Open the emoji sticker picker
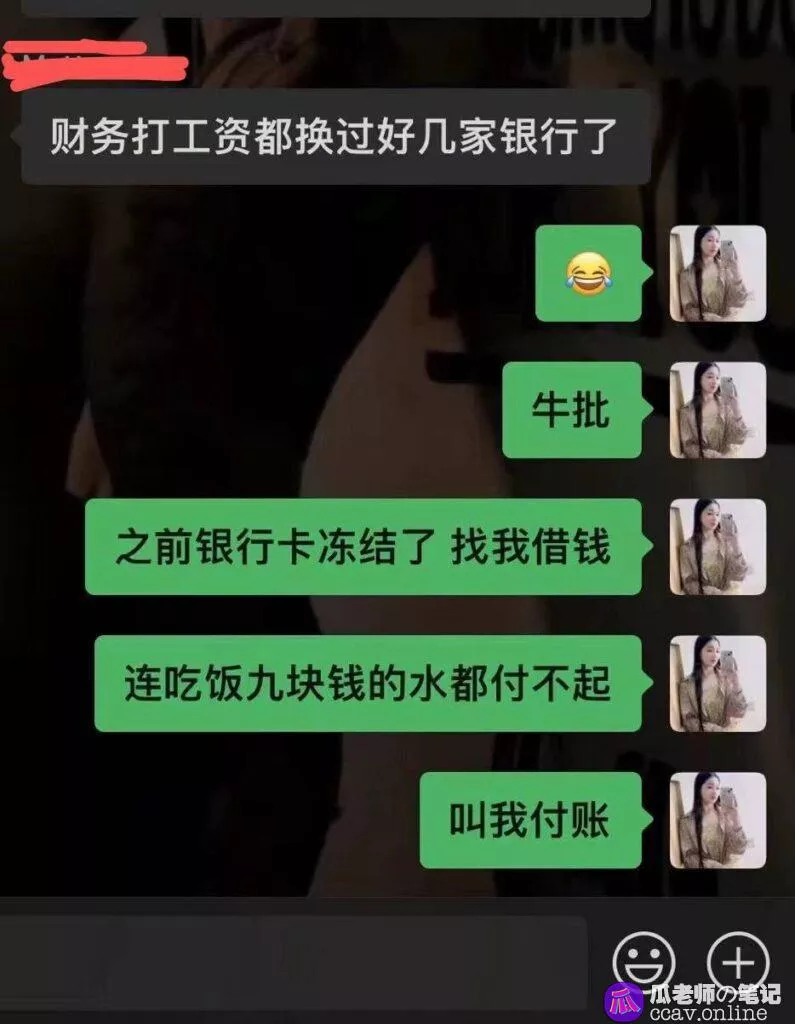The height and width of the screenshot is (1024, 795). tap(645, 962)
